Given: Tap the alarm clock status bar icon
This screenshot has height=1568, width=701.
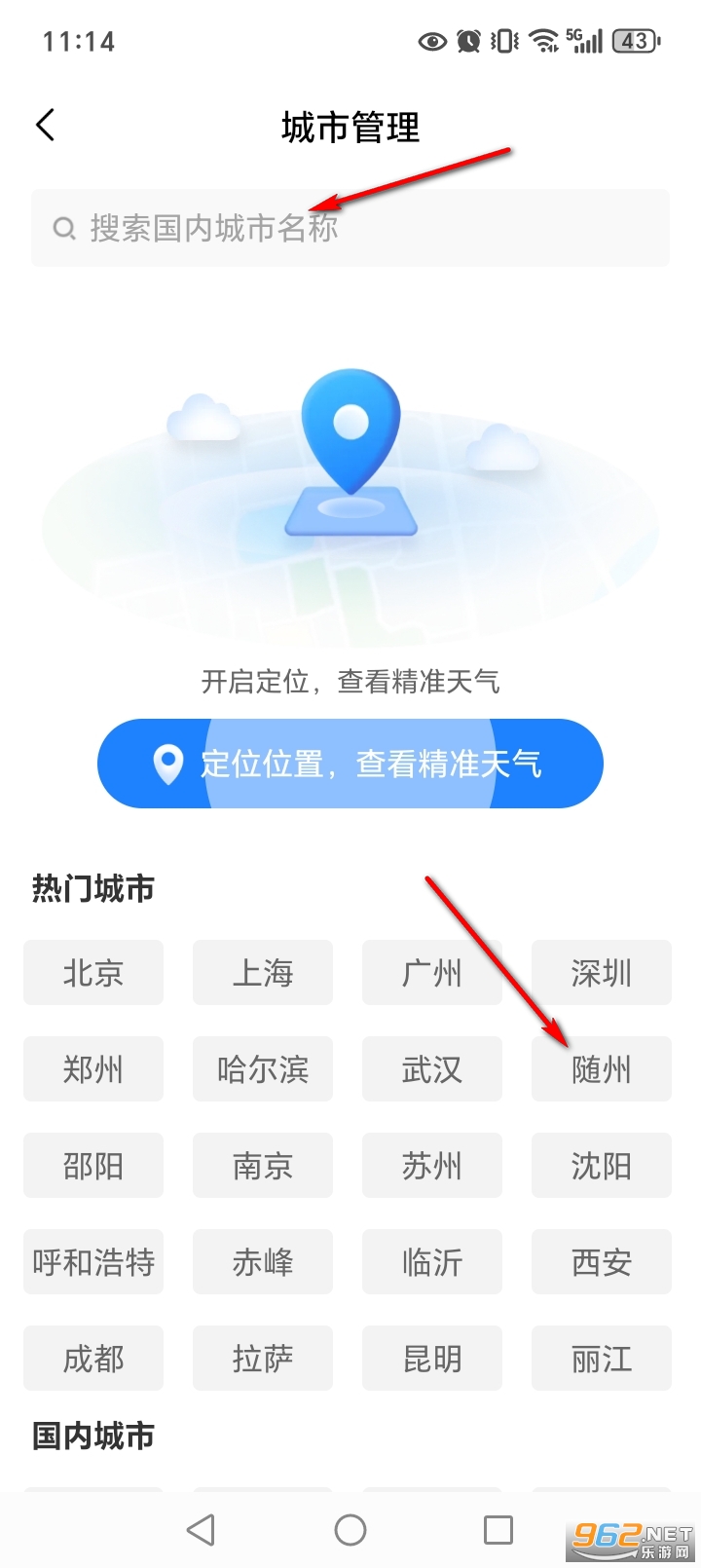Looking at the screenshot, I should point(465,41).
